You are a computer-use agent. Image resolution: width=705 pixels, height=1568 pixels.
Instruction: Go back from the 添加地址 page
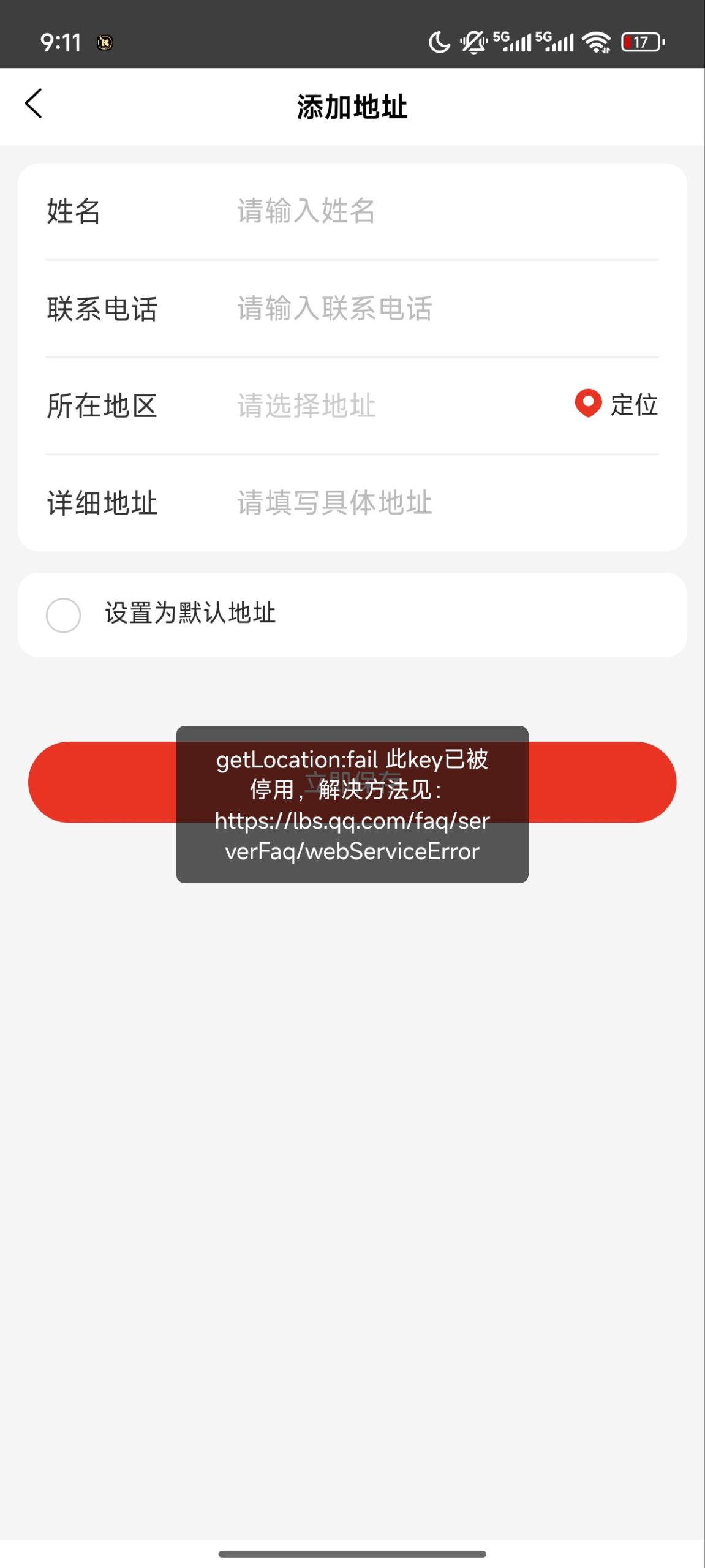pos(34,104)
